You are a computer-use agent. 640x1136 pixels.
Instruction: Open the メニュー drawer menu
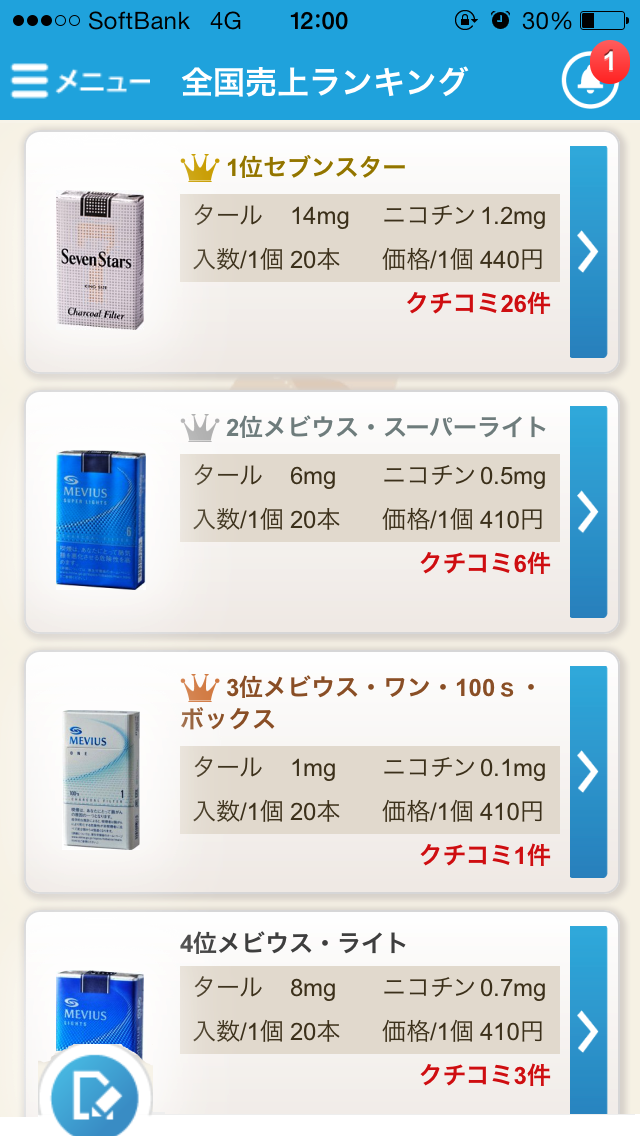(x=80, y=81)
